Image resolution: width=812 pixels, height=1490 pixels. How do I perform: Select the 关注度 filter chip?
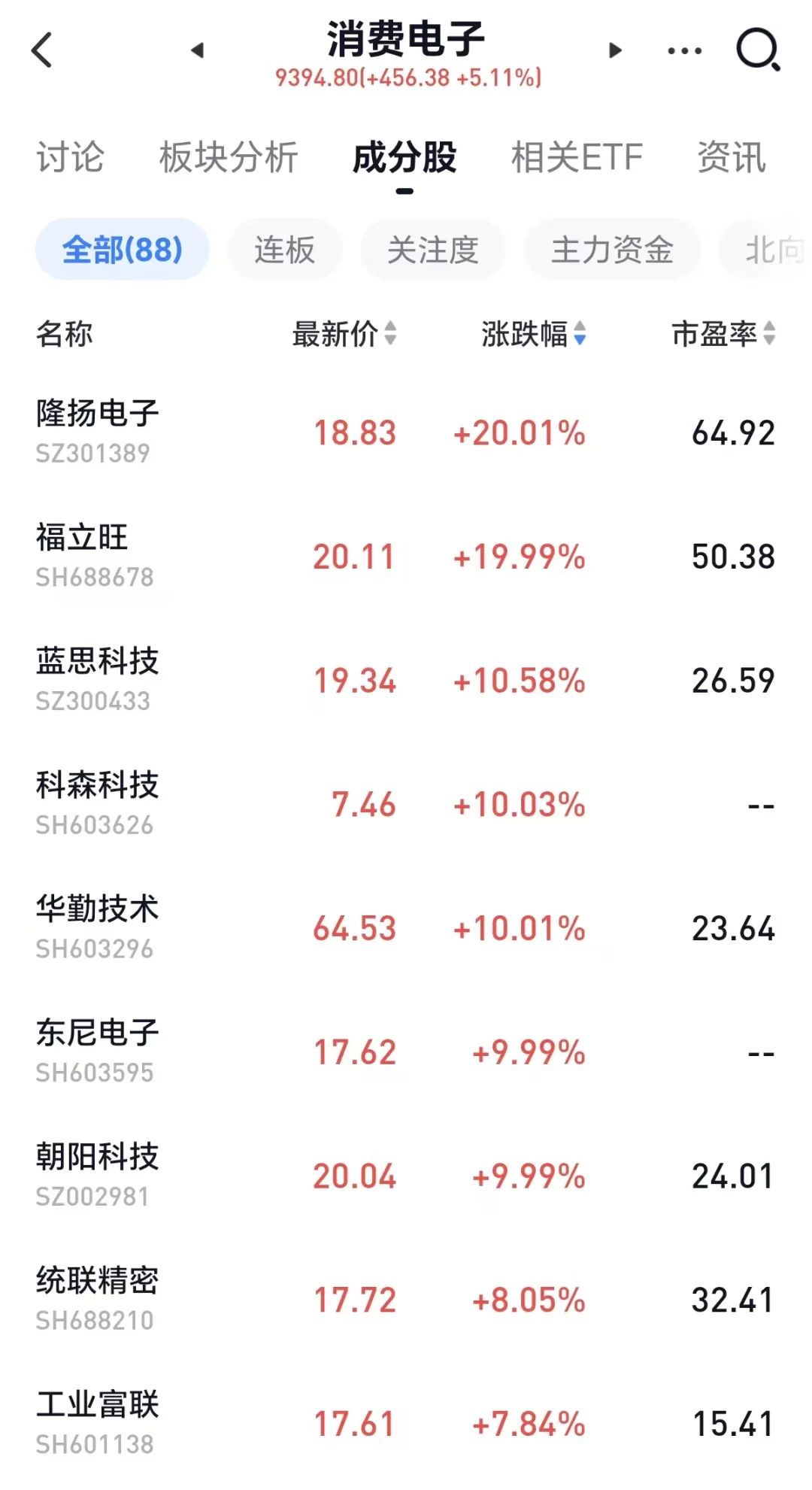click(x=433, y=250)
